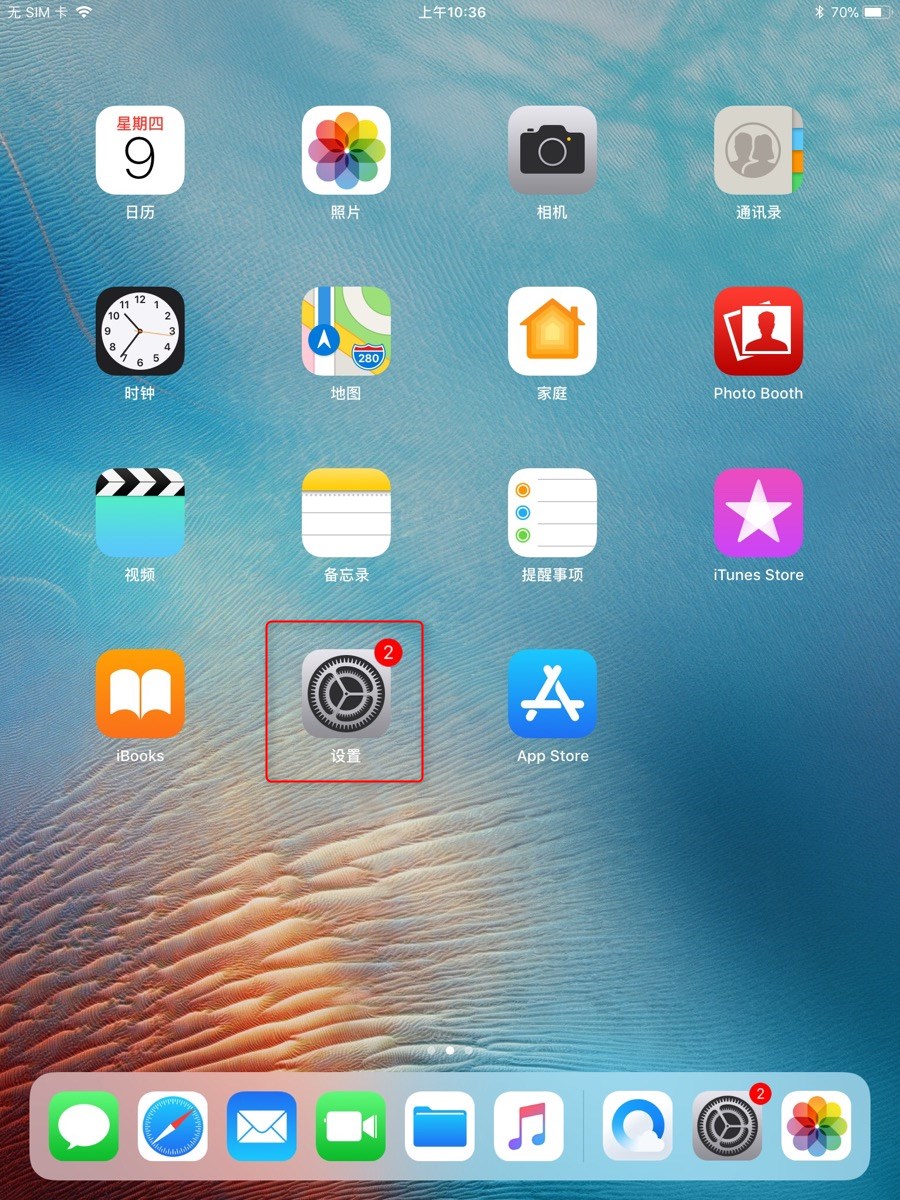
Task: Open the 日历 calendar app
Action: pos(140,150)
